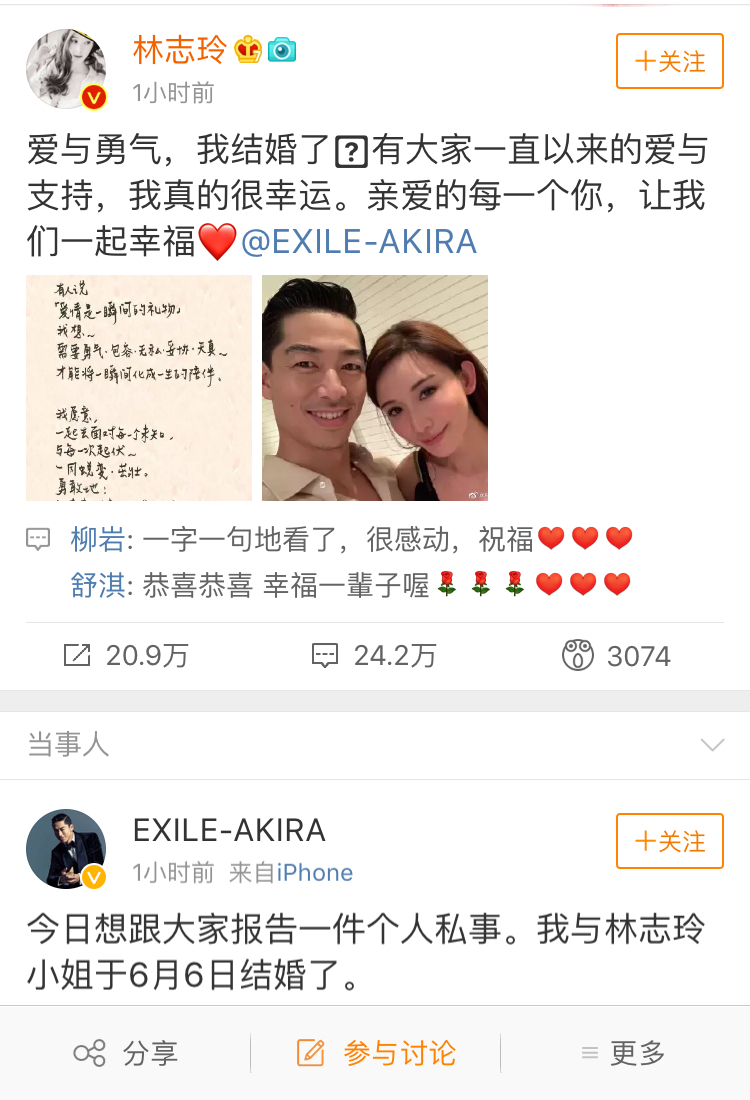Open the 更多 menu
Screen dimensions: 750x1100
[x=624, y=1053]
